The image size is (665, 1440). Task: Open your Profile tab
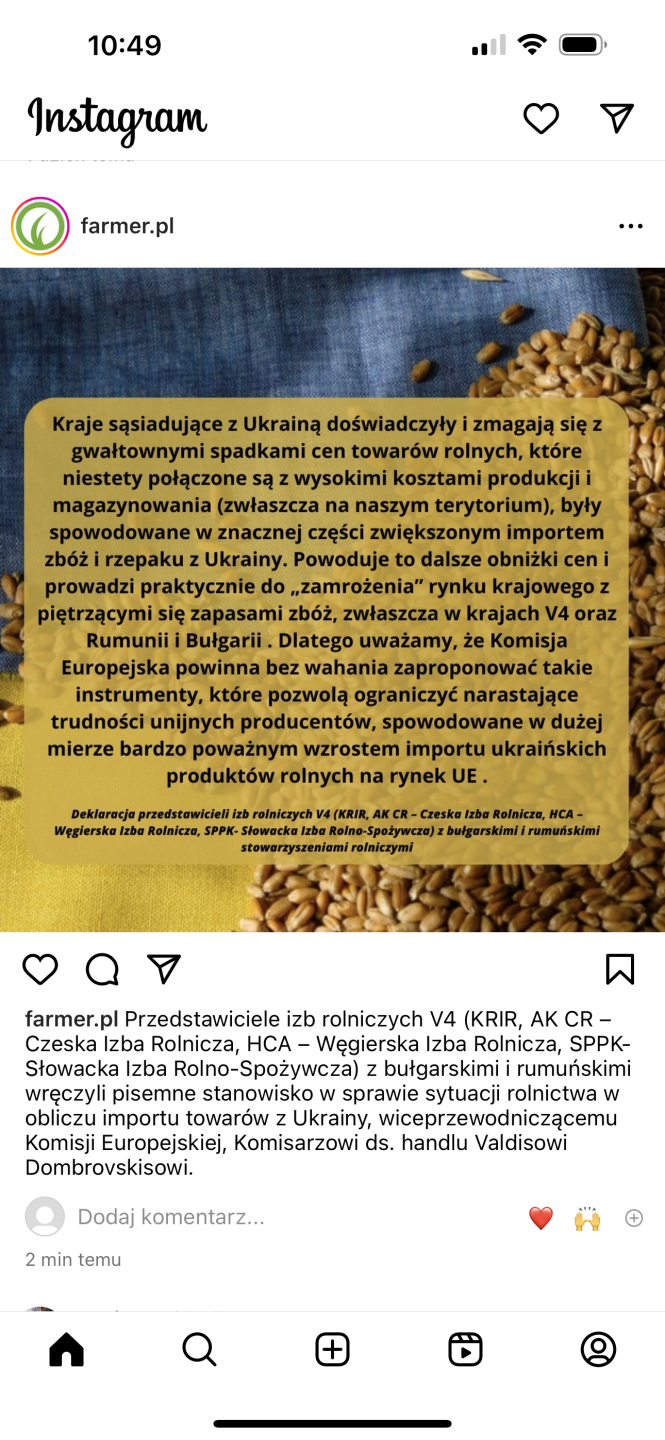tap(598, 1350)
